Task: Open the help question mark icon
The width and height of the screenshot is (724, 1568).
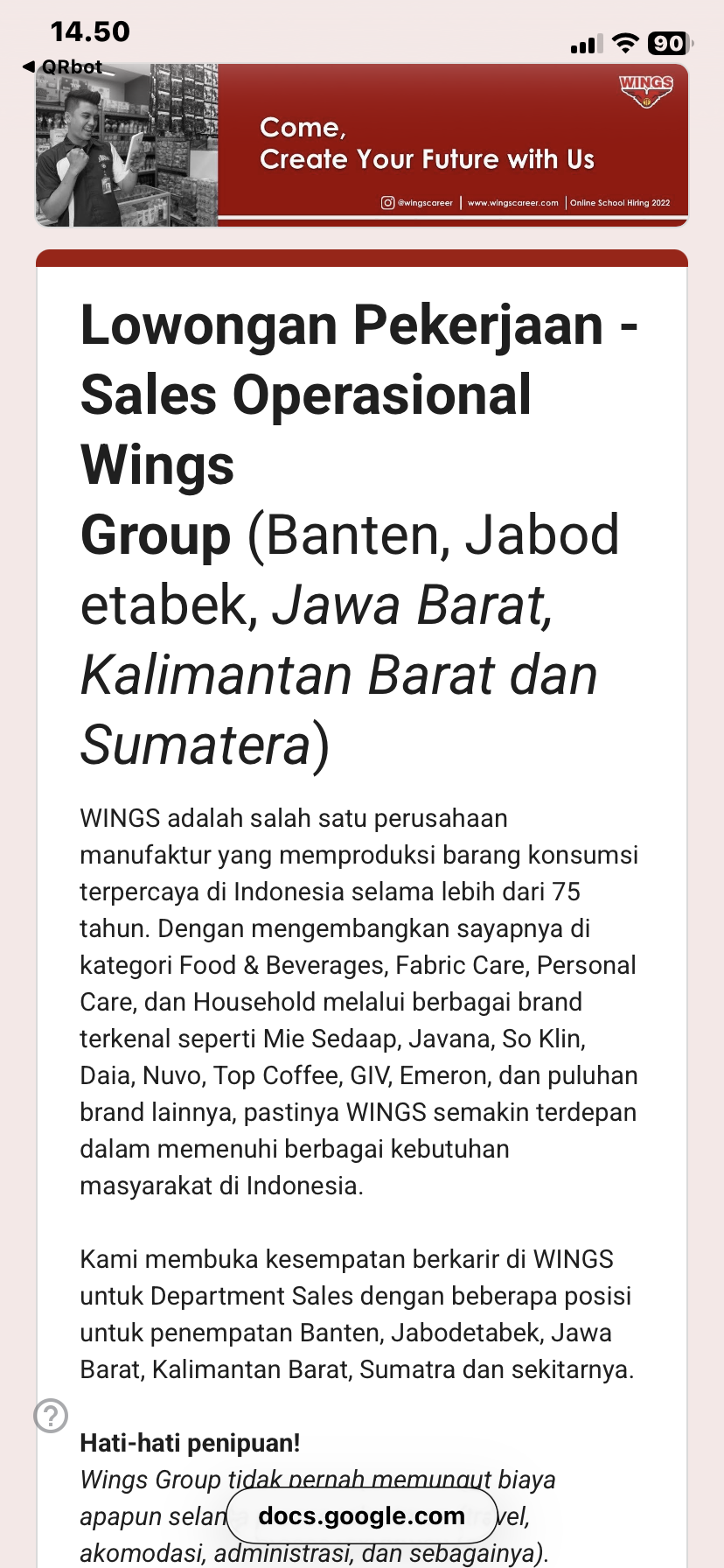Action: tap(51, 1415)
